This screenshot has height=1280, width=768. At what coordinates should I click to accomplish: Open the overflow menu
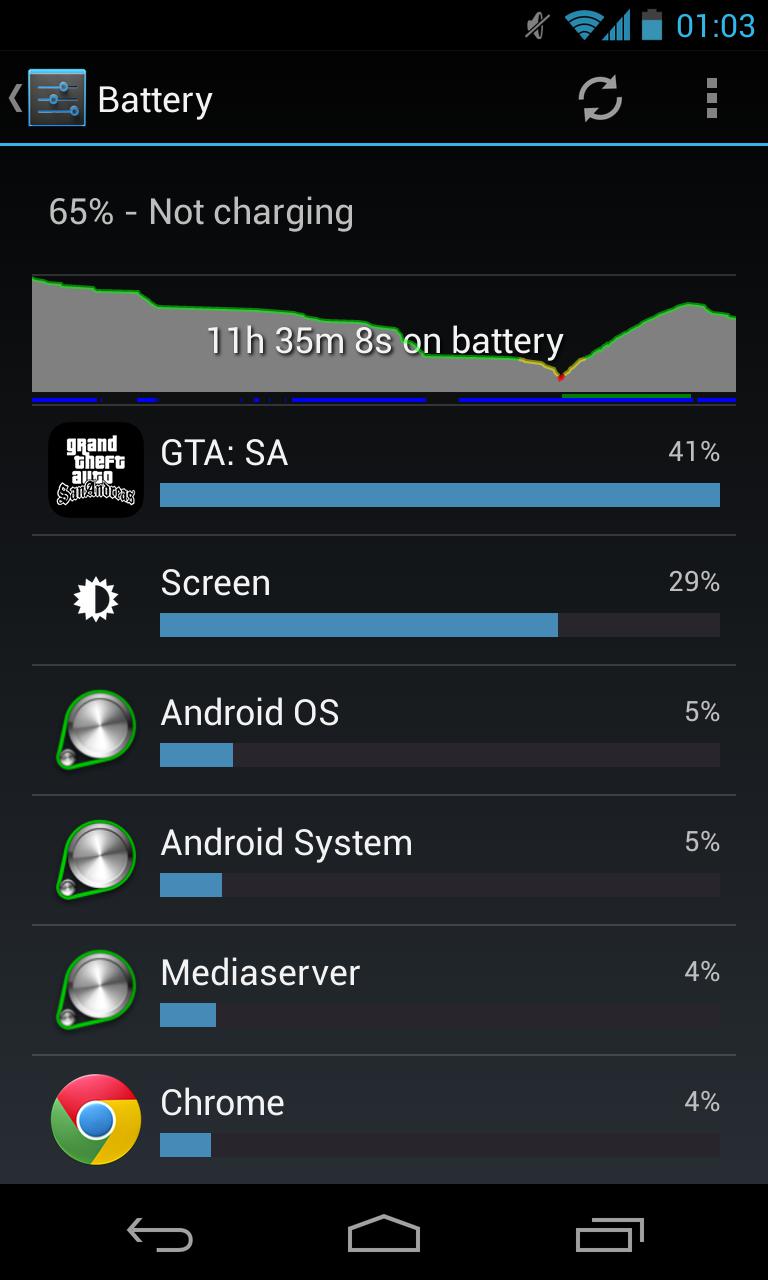(711, 99)
